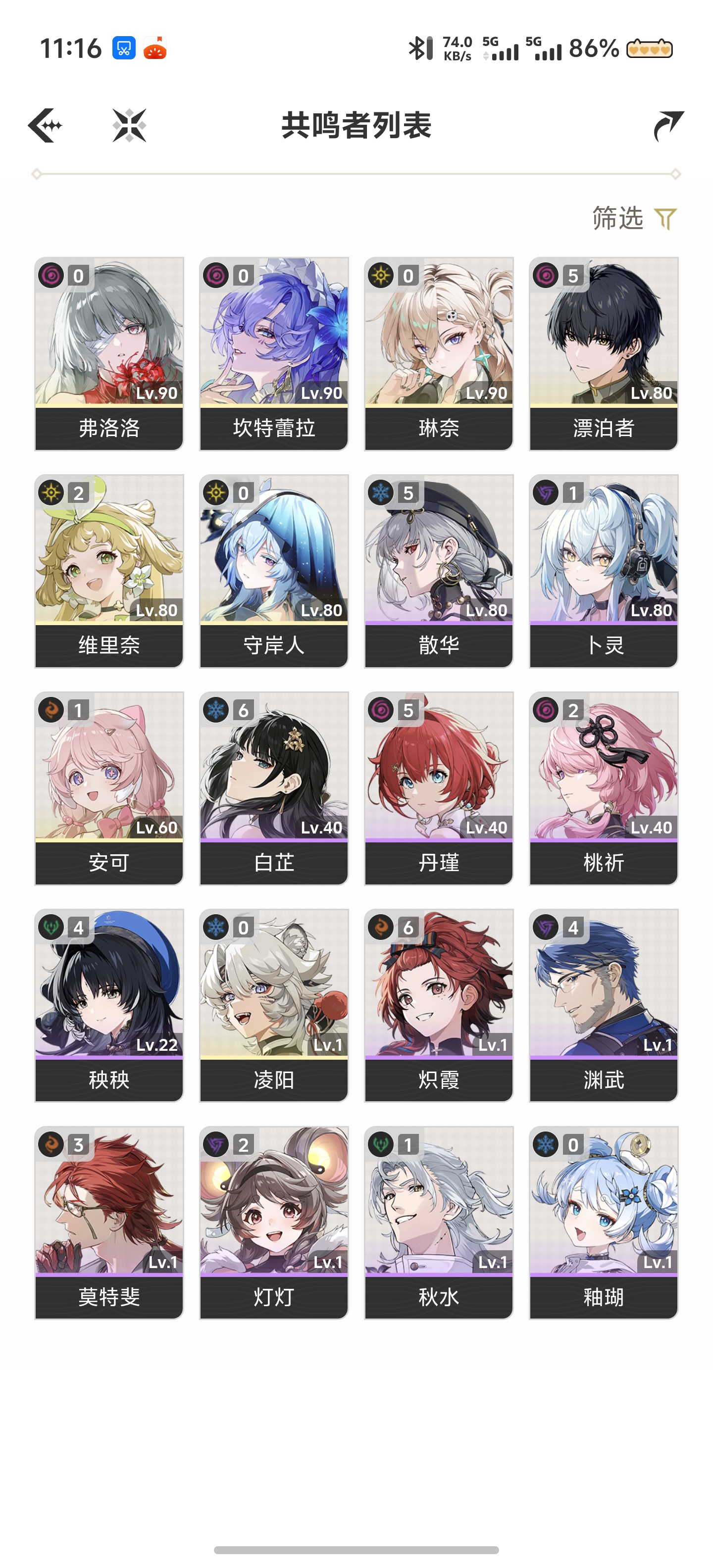Screen dimensions: 713x1568
Task: Open 安可 Lv.60 card
Action: pos(109,787)
